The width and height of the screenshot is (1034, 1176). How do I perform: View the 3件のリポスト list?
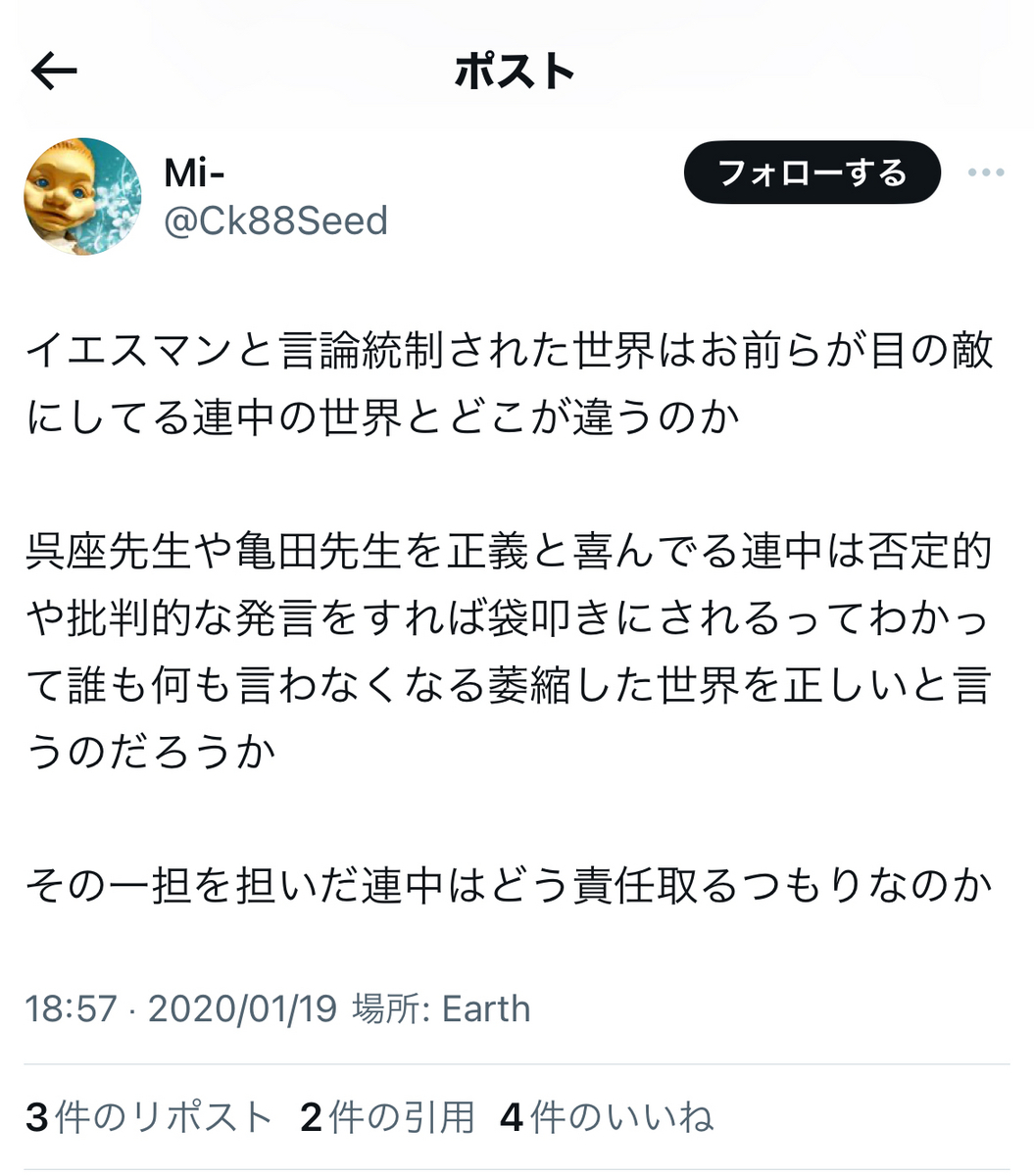[149, 1117]
